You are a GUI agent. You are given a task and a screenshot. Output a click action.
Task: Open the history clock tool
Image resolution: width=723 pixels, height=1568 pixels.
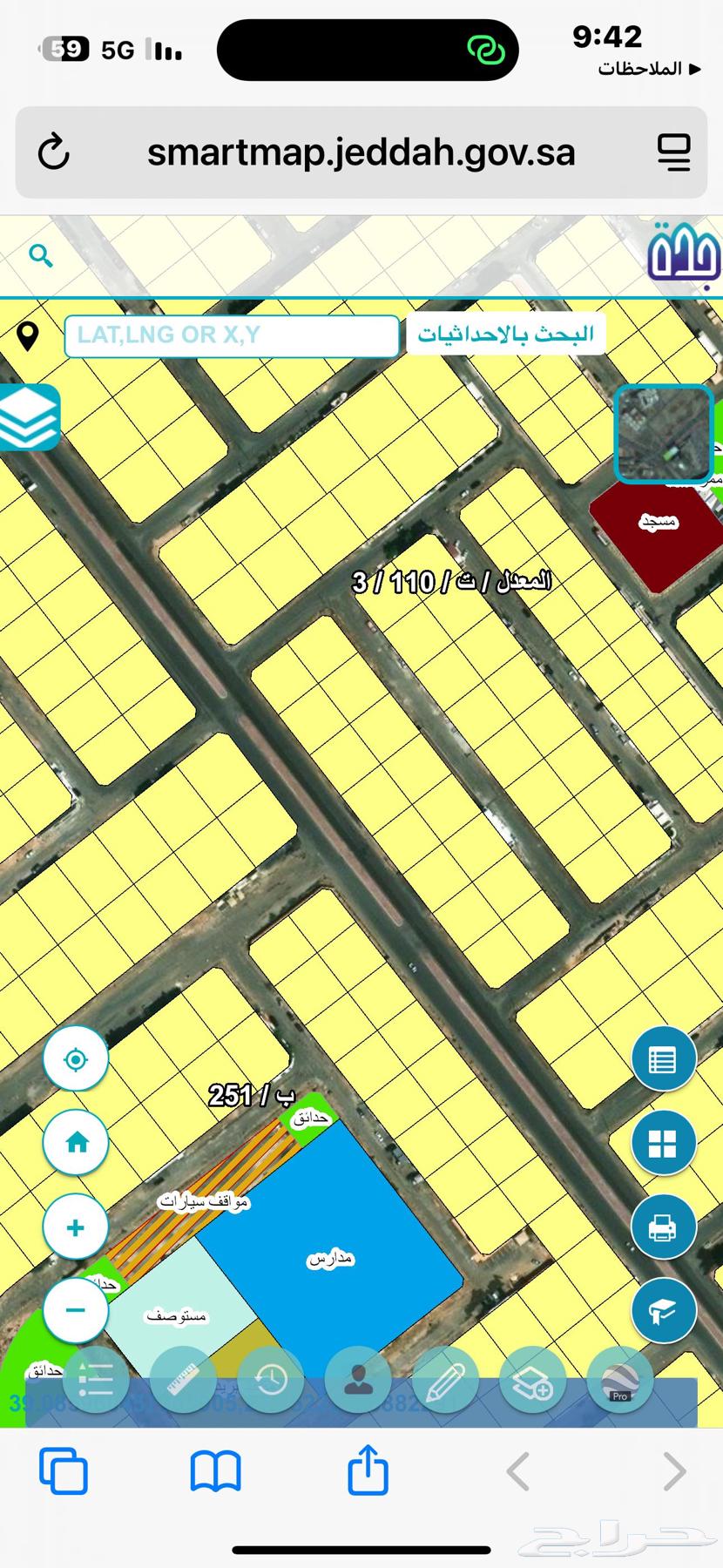tap(271, 1380)
